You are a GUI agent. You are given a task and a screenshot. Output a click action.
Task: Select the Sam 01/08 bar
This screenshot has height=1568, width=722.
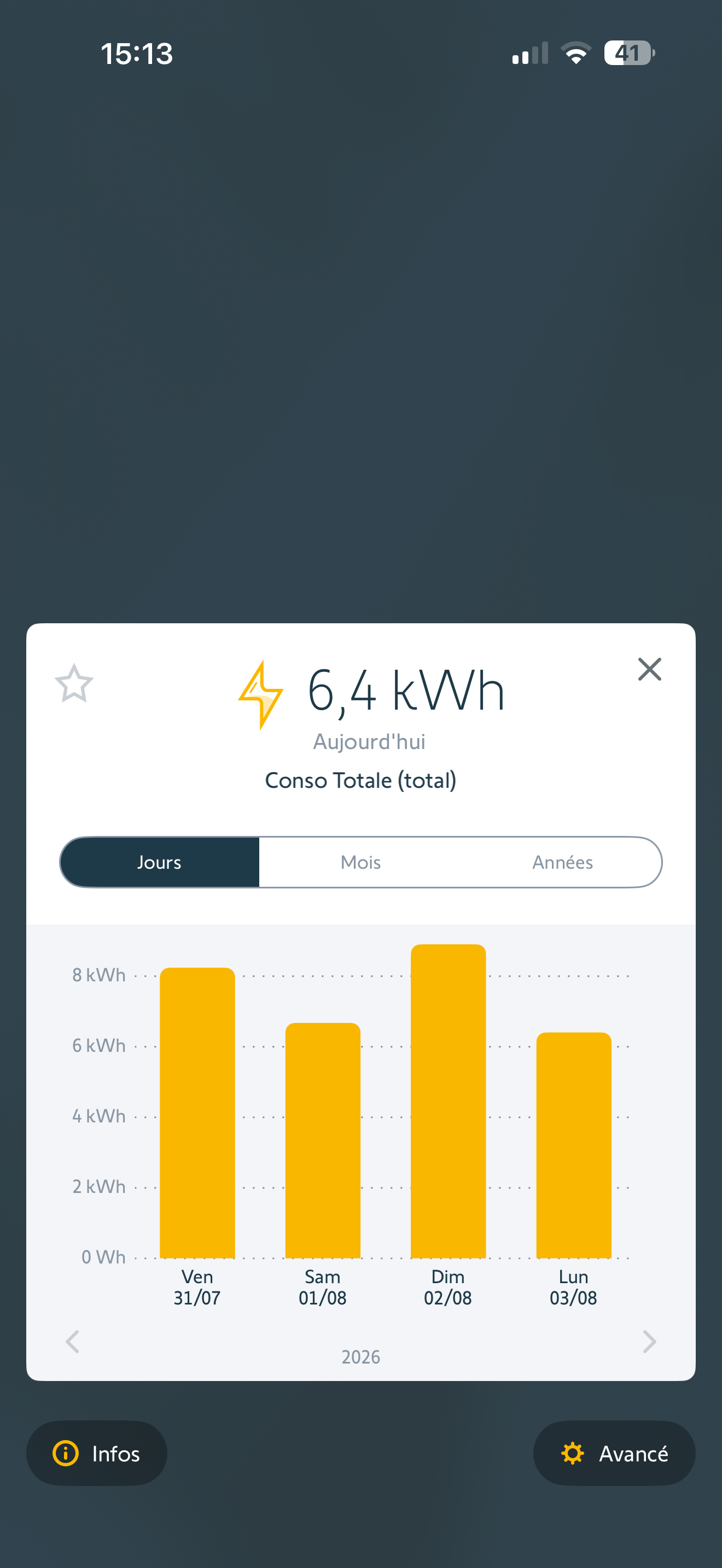tap(323, 1140)
